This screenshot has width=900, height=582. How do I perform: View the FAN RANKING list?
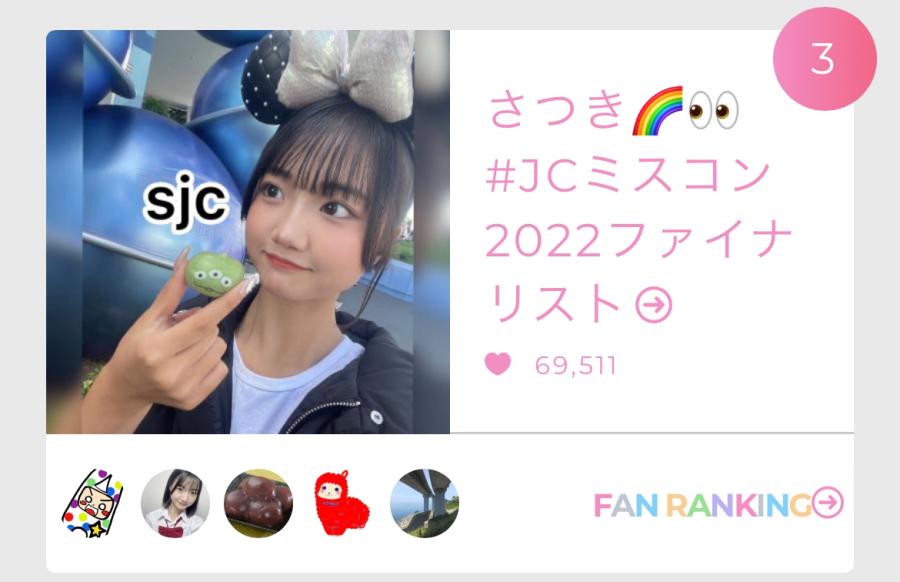click(x=718, y=504)
